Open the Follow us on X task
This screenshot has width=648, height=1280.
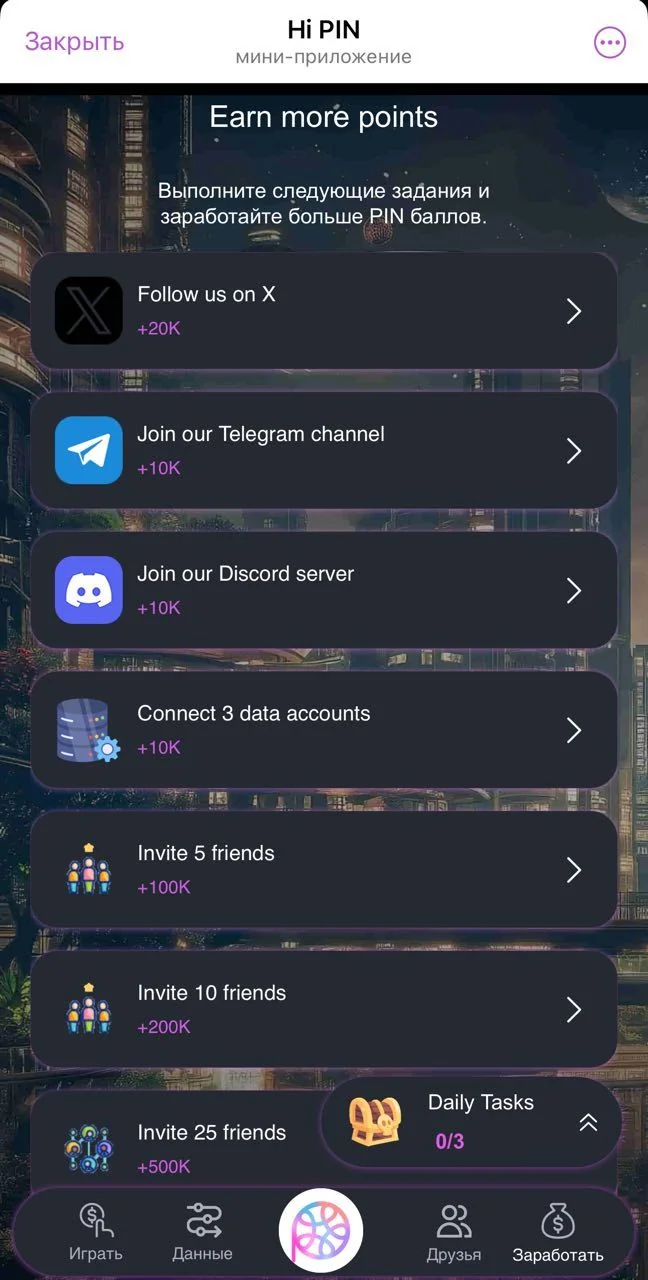point(324,311)
